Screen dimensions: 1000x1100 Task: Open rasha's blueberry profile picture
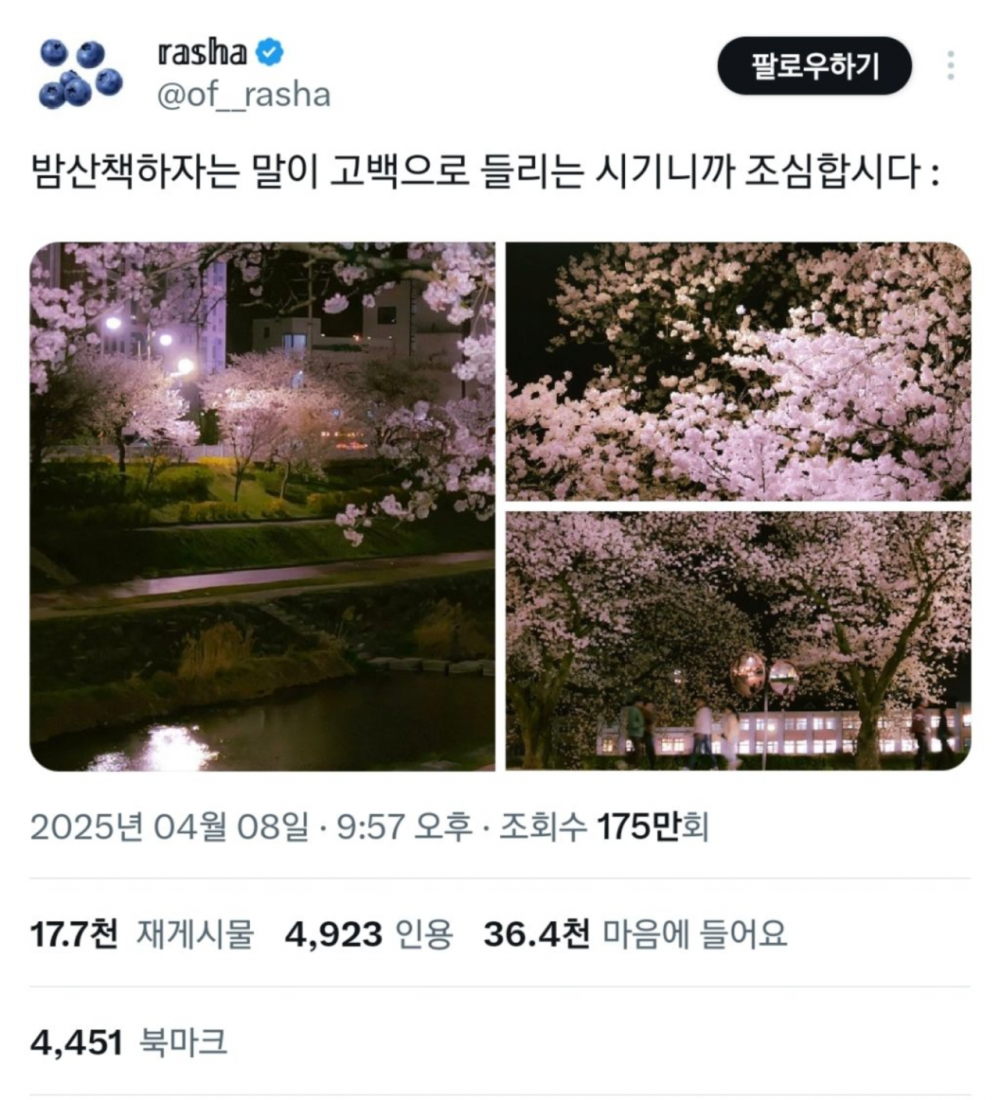80,73
